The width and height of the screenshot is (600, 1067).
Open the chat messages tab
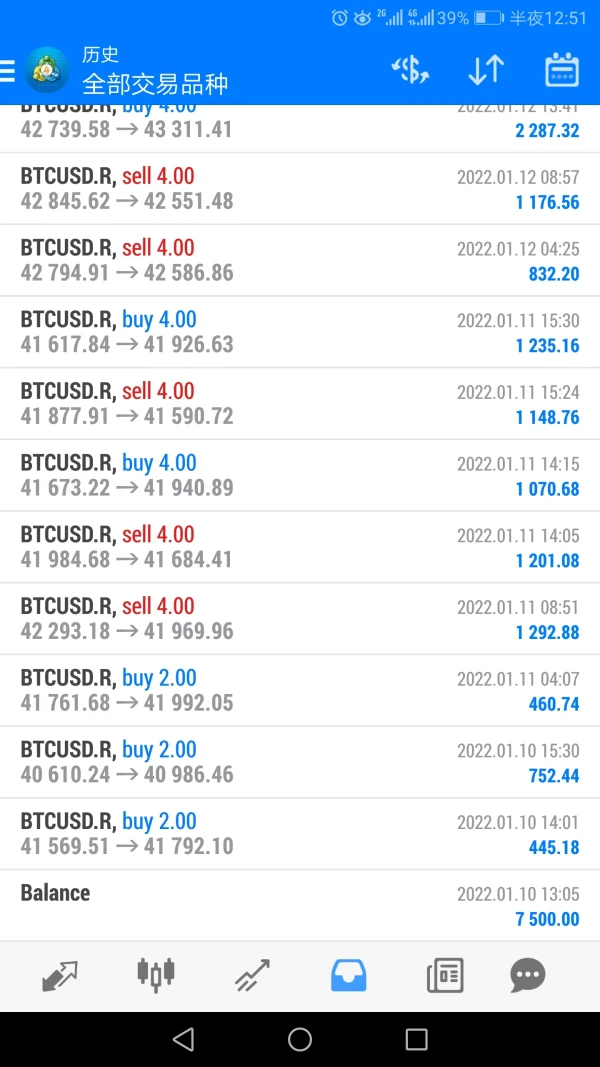pyautogui.click(x=527, y=975)
